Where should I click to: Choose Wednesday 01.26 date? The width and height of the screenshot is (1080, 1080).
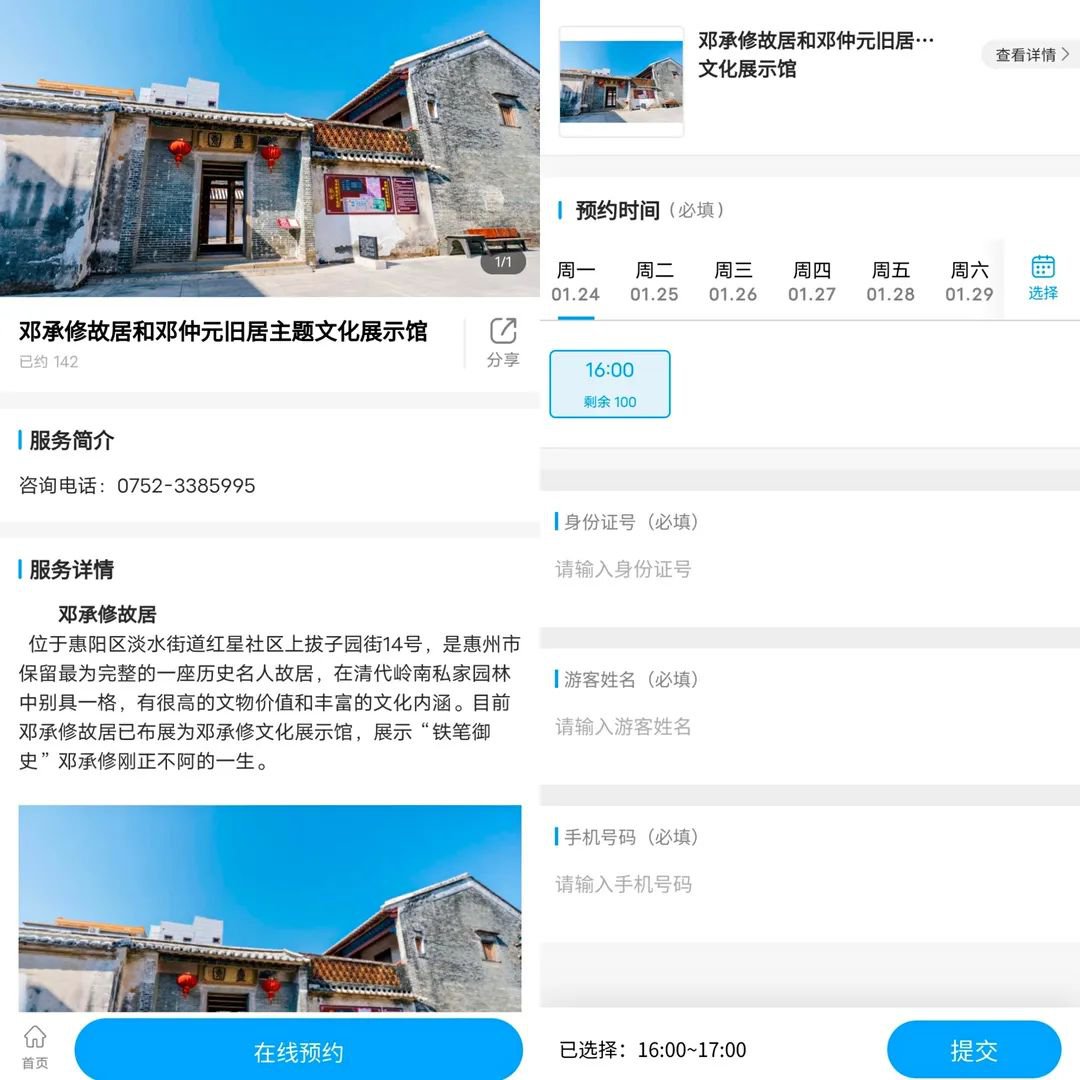(733, 282)
